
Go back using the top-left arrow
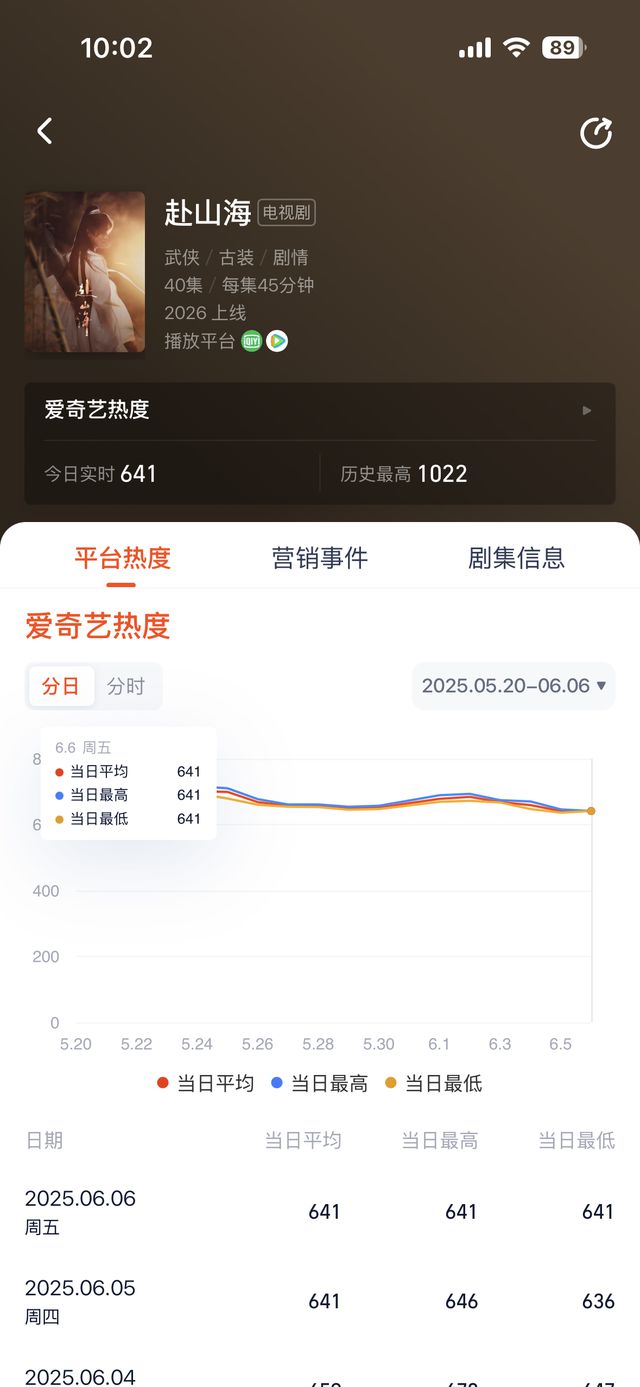[x=45, y=131]
